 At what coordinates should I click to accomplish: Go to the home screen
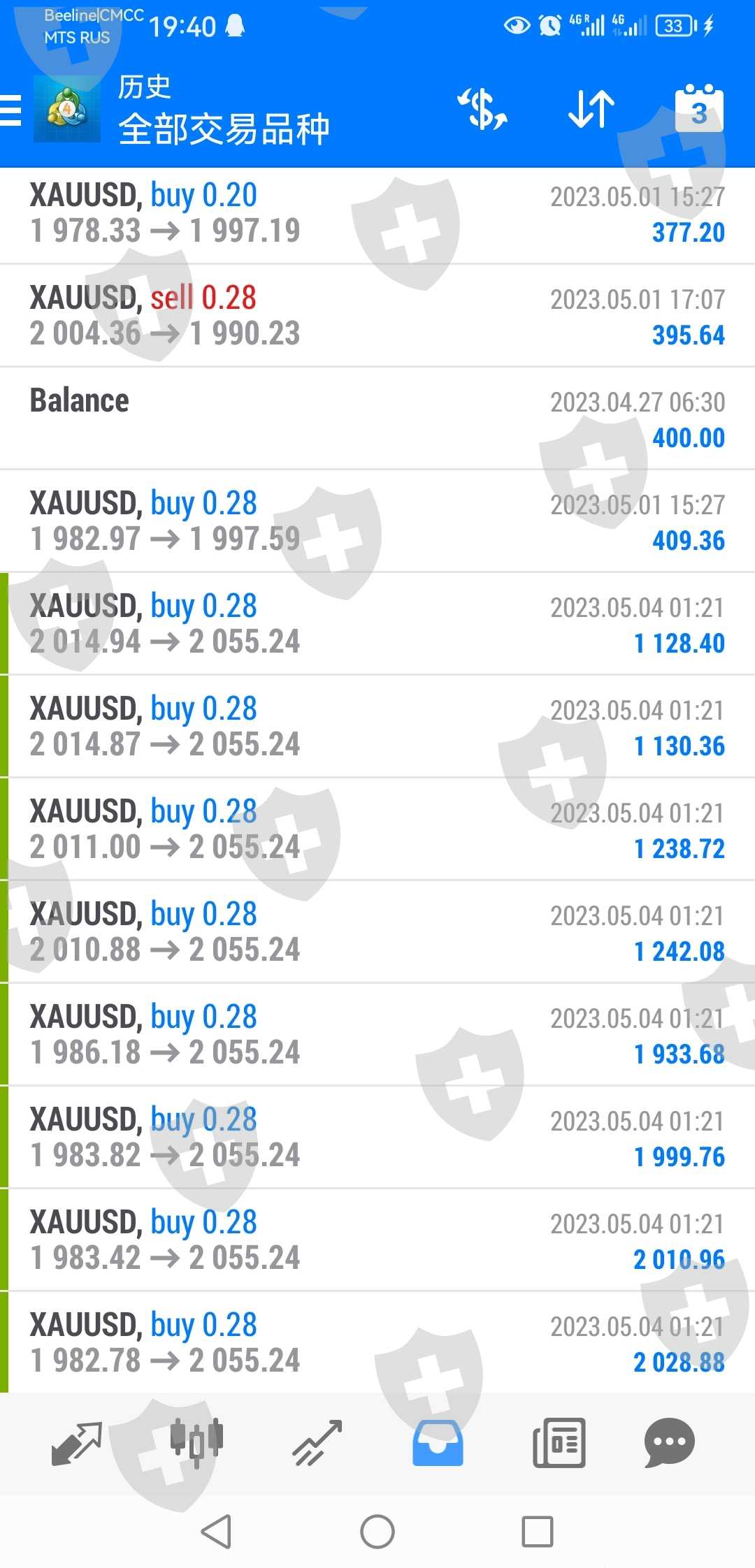pyautogui.click(x=377, y=1532)
